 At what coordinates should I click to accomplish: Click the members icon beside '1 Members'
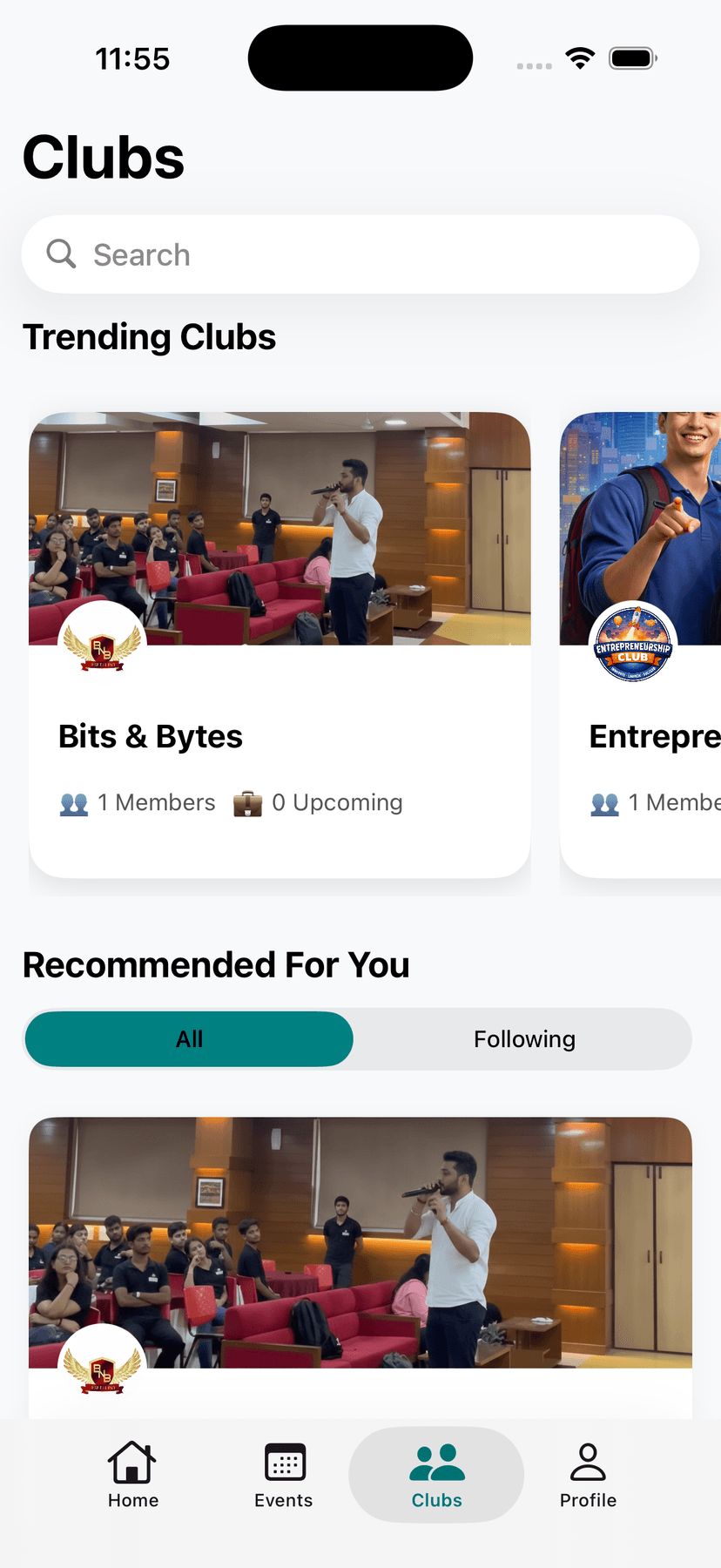74,803
